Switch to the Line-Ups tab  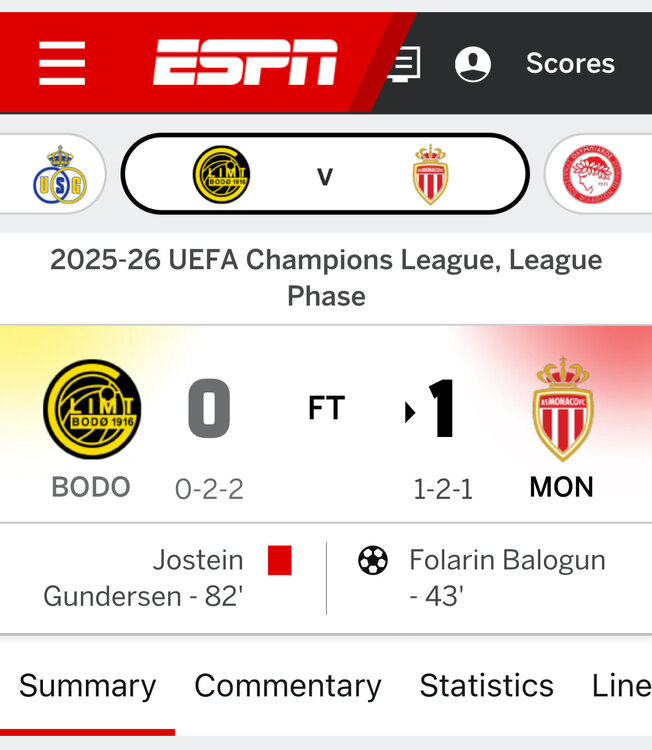tap(621, 686)
